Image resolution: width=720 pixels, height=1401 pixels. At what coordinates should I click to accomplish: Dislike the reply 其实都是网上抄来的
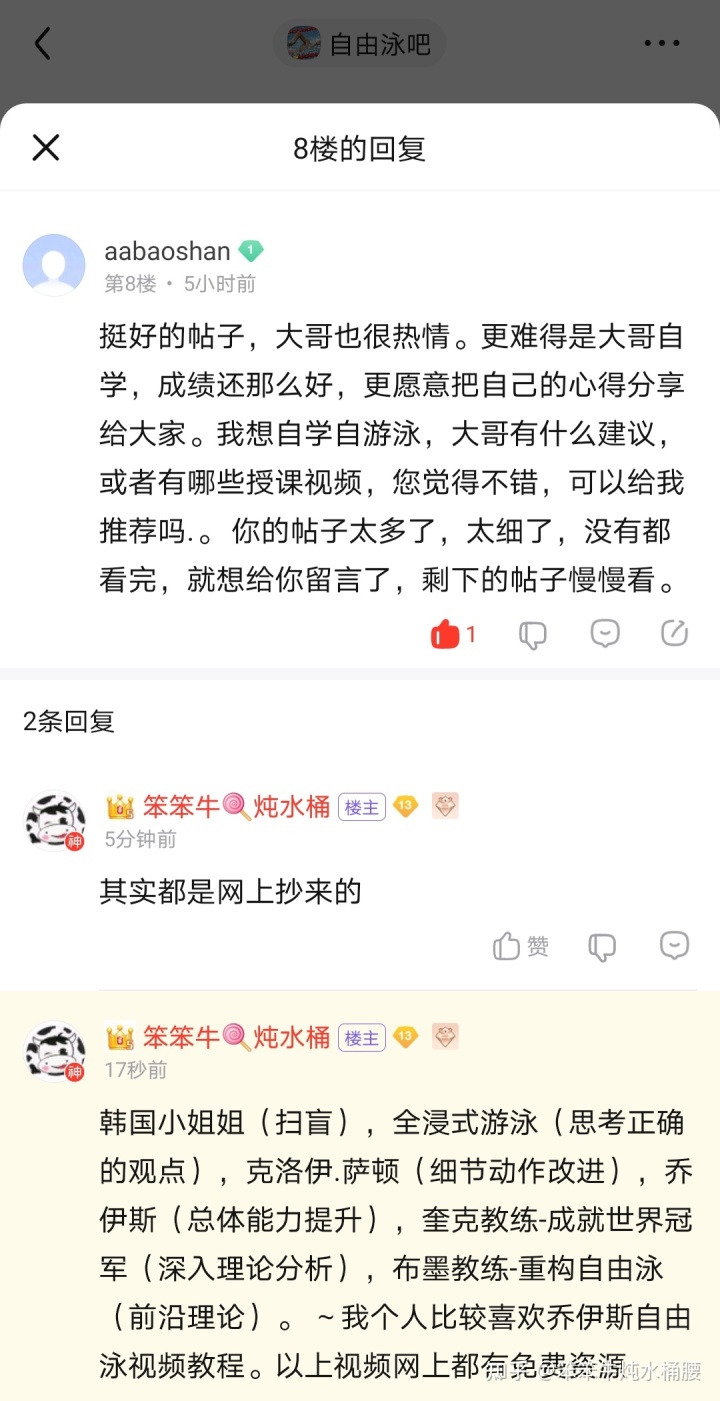click(602, 946)
